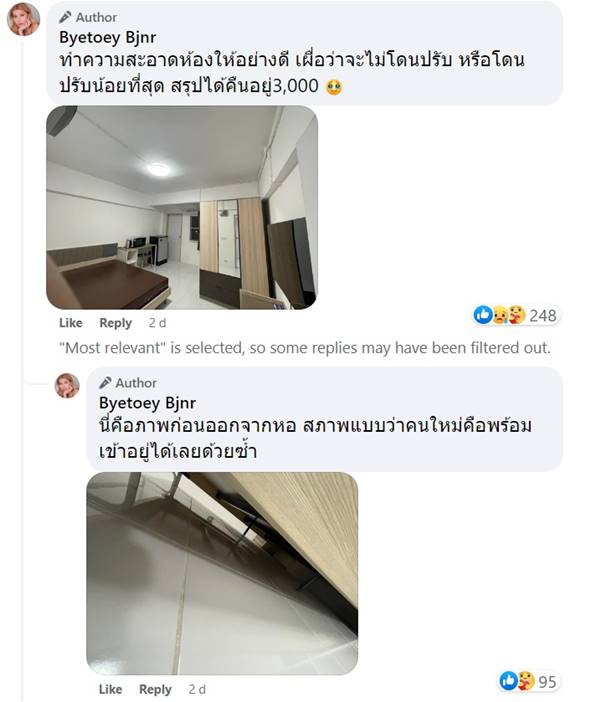
Task: Like the reply with the floor photo
Action: (110, 689)
